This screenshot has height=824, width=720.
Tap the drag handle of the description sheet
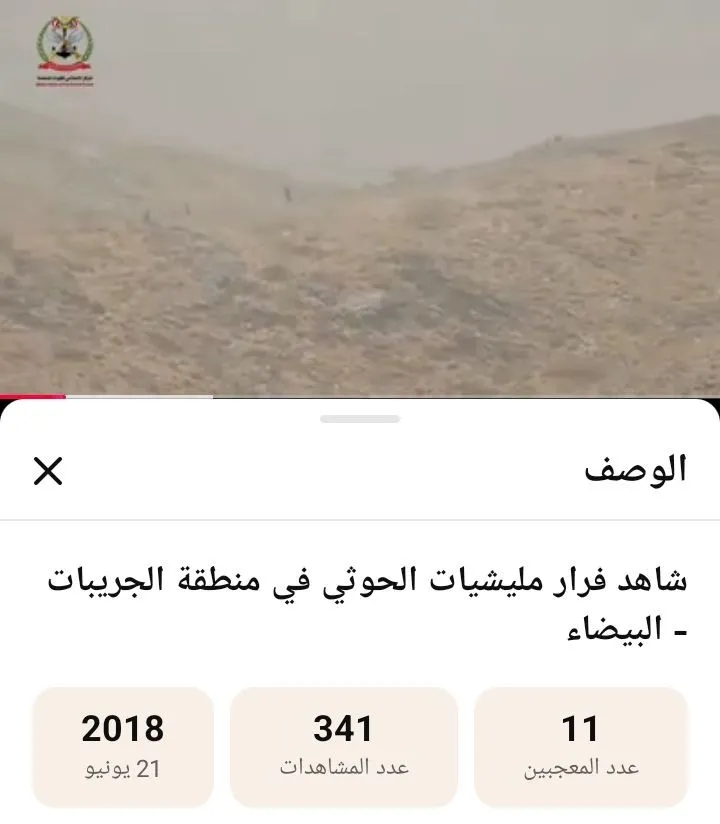(360, 419)
